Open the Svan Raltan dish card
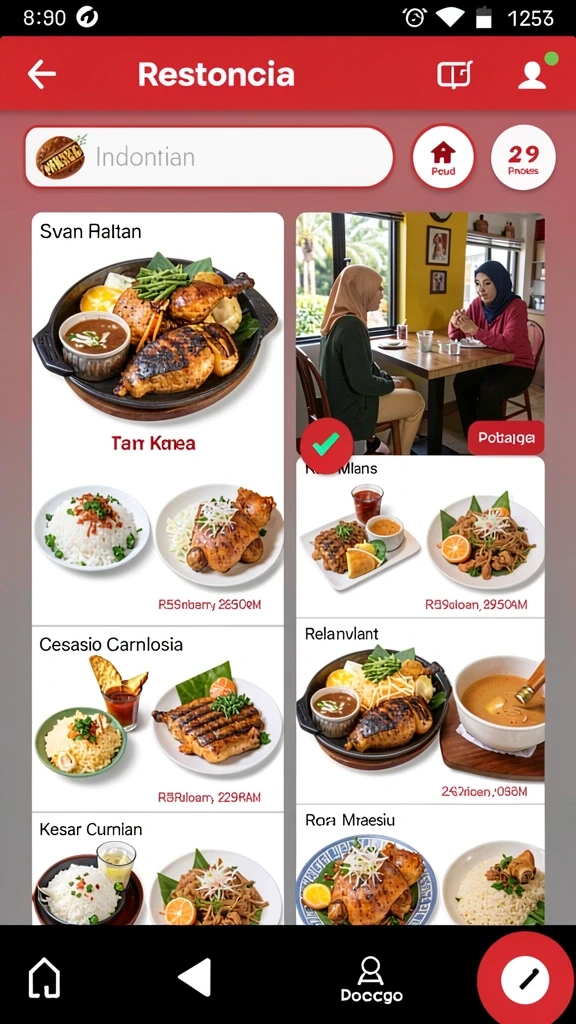 pos(157,419)
